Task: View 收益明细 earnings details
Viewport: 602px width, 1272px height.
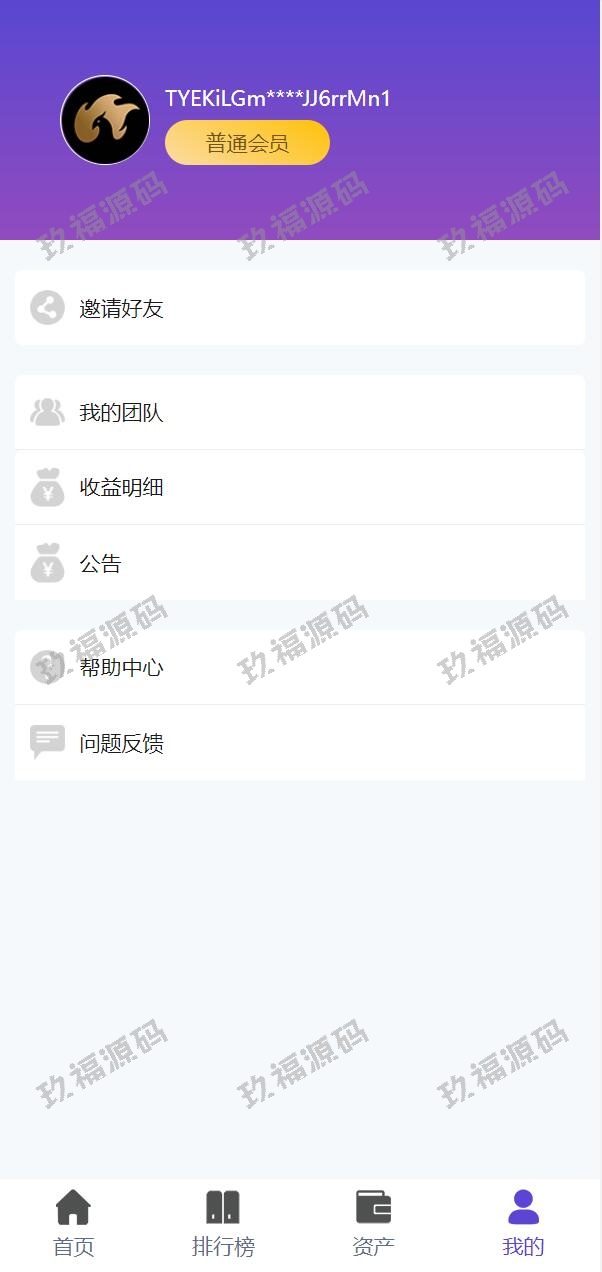Action: [300, 488]
